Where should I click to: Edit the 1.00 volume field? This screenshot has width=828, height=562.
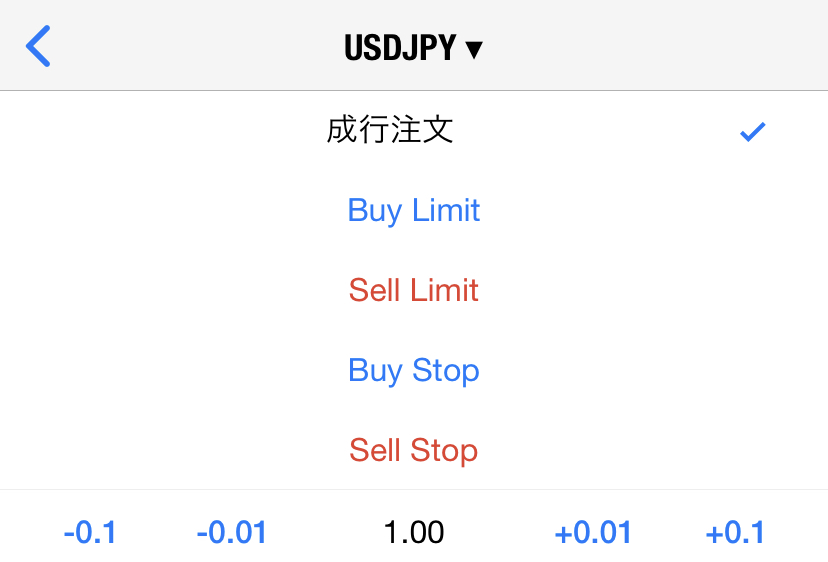click(x=414, y=533)
